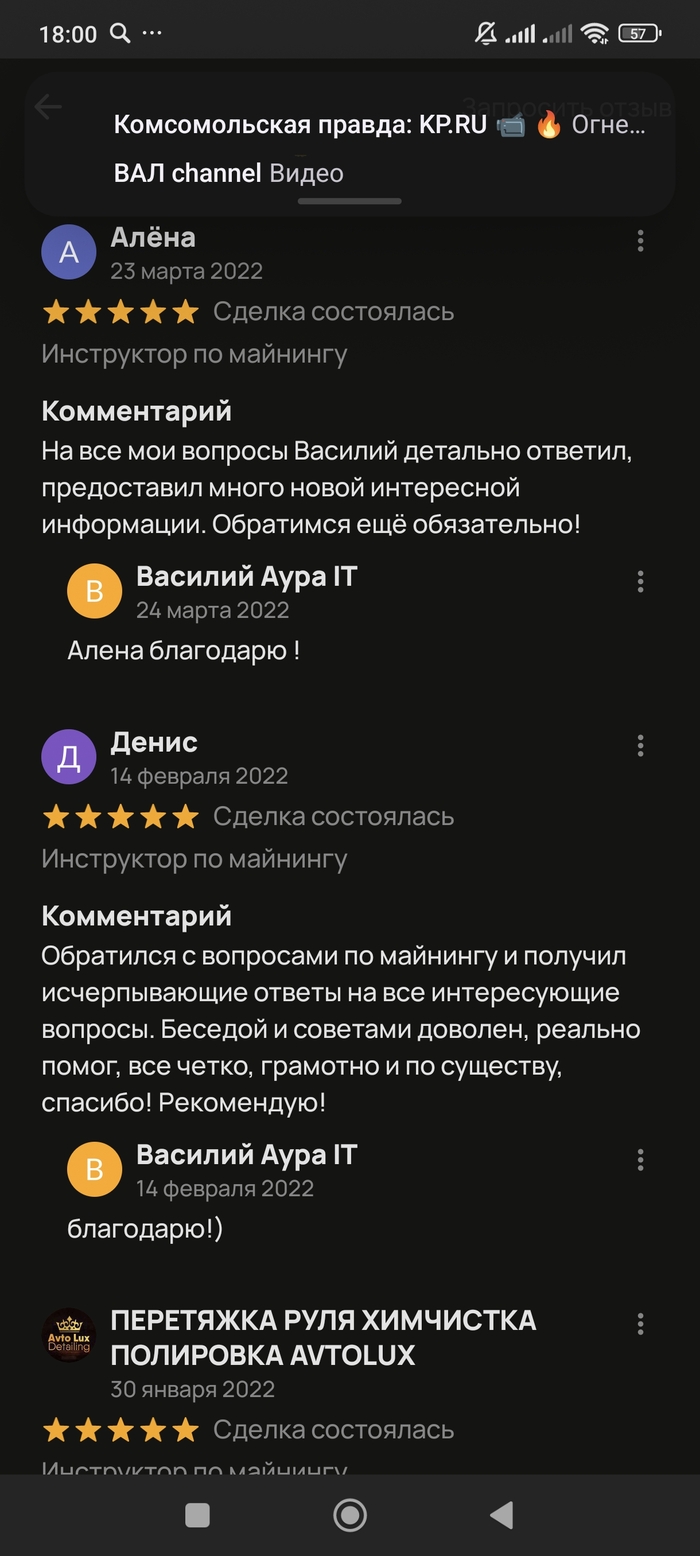
Task: Open options for Василий's reply to Денис
Action: point(640,1160)
